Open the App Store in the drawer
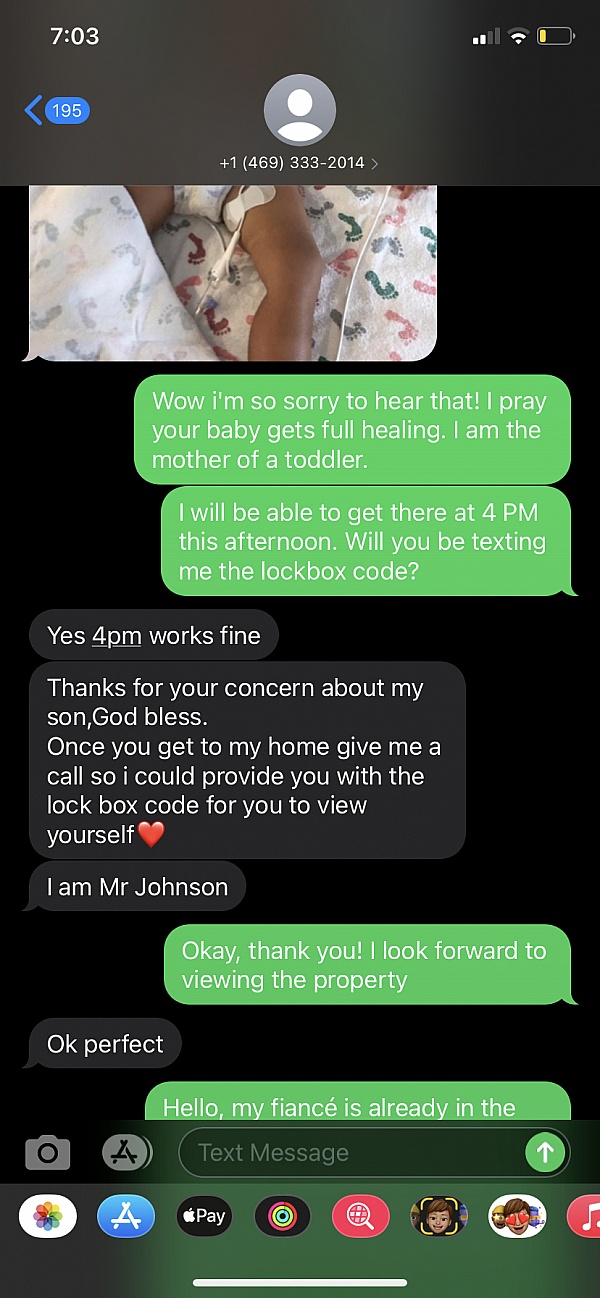The height and width of the screenshot is (1298, 600). [126, 1216]
